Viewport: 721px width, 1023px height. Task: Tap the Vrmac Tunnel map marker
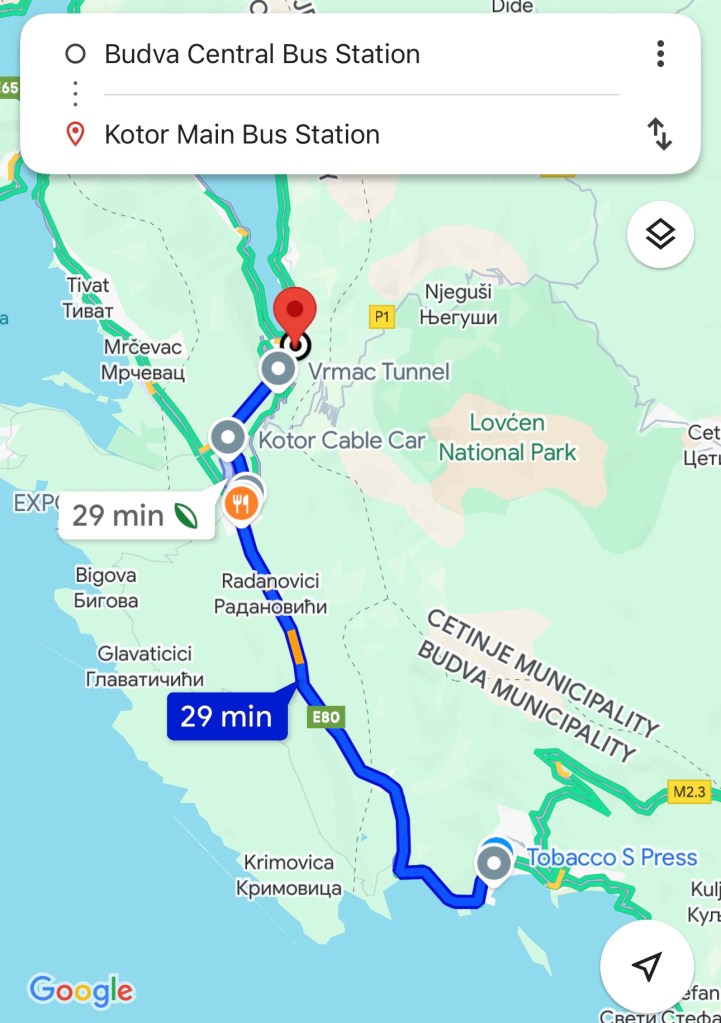tap(277, 371)
